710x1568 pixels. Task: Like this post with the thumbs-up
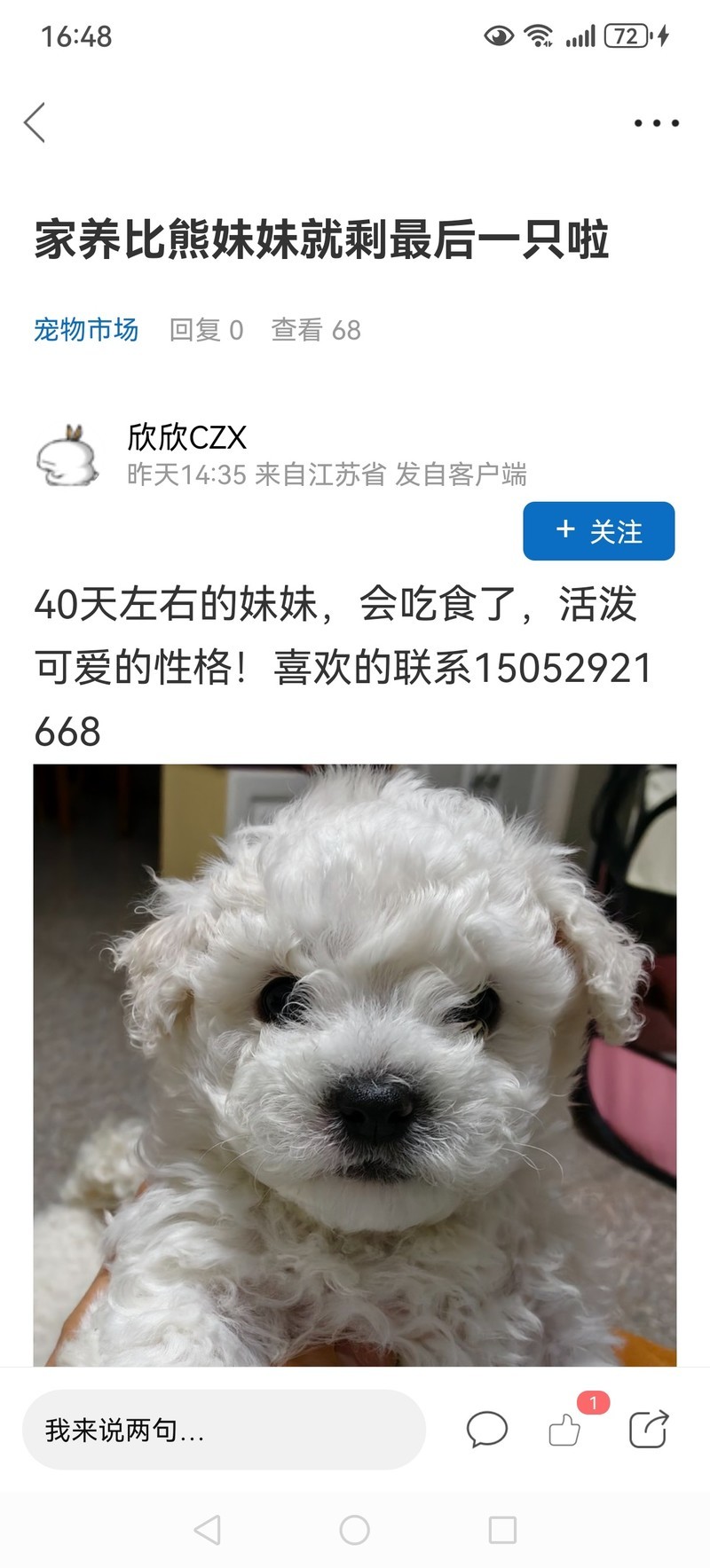(564, 1430)
